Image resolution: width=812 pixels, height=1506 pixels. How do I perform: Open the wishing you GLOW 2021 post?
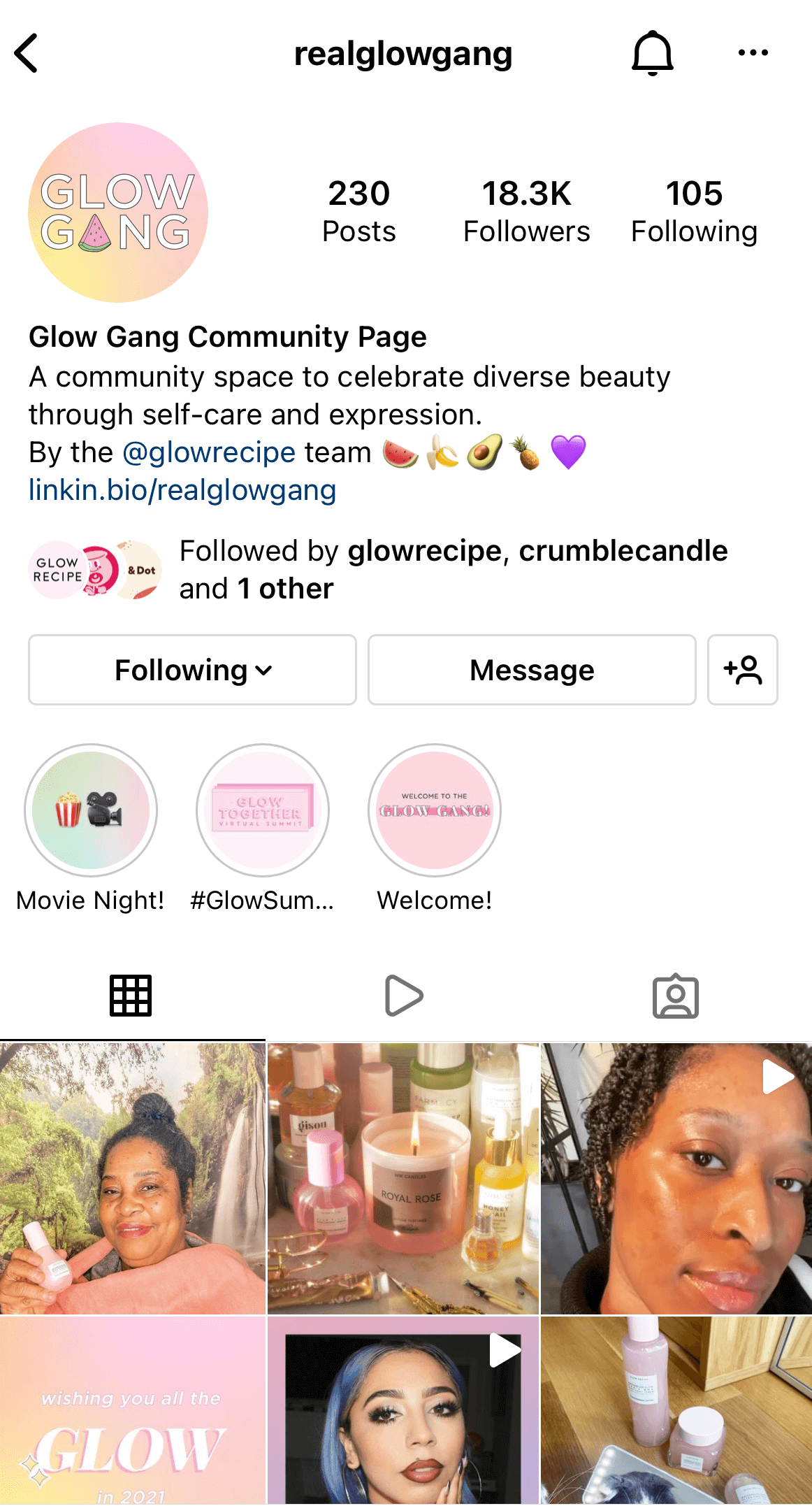coord(132,1411)
